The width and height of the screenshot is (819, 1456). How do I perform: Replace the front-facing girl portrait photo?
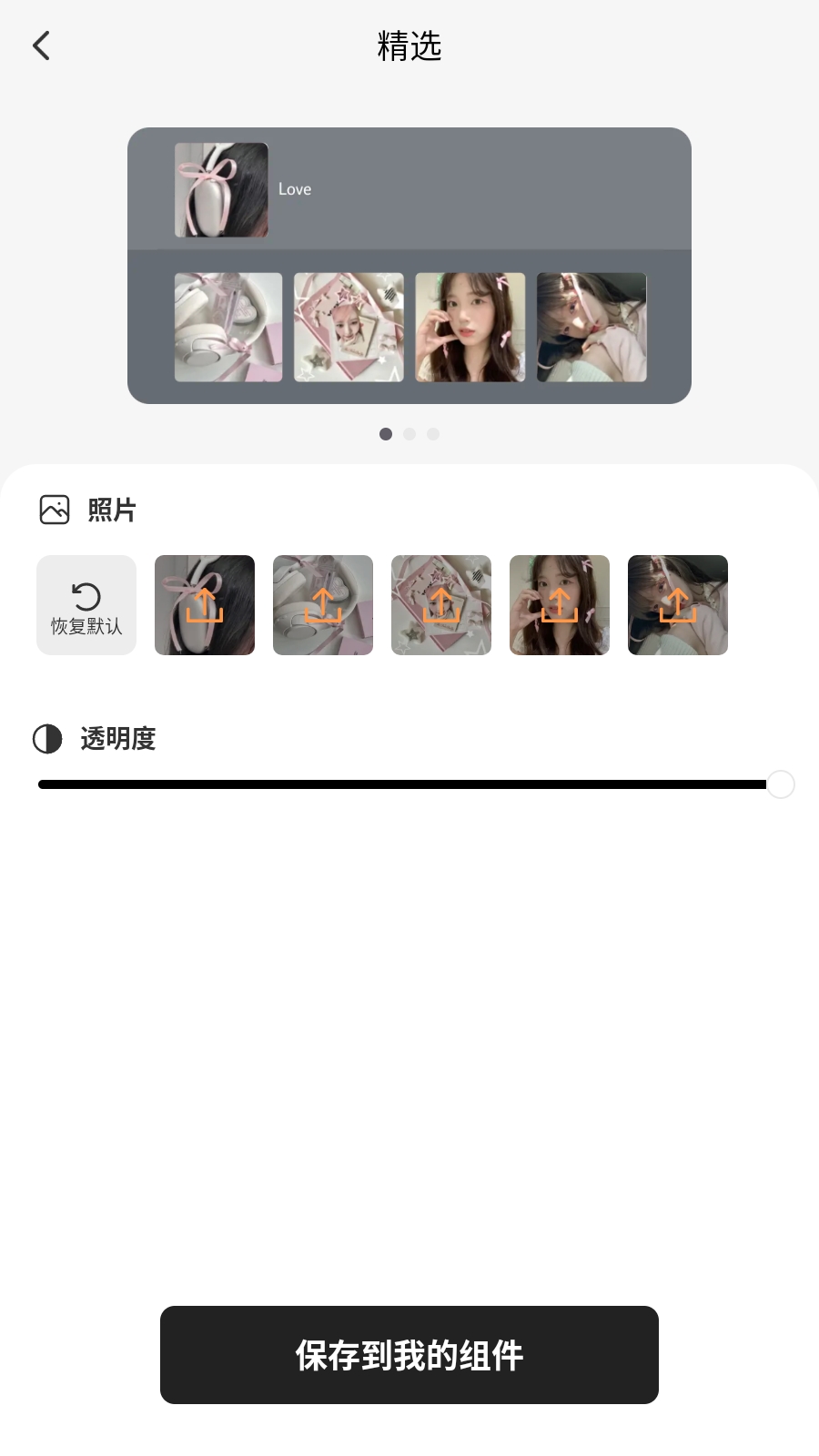coord(560,605)
